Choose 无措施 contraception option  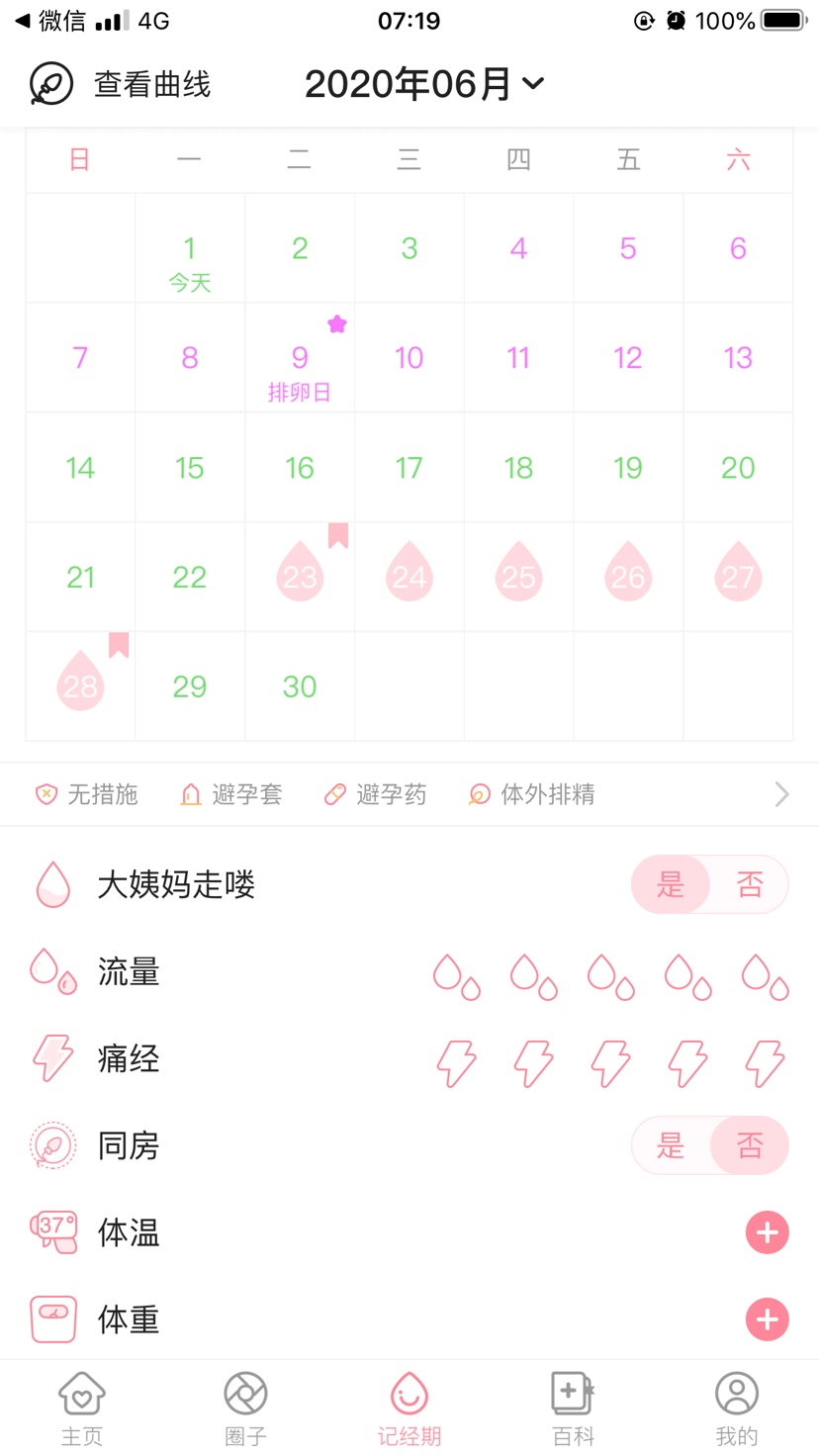(86, 794)
